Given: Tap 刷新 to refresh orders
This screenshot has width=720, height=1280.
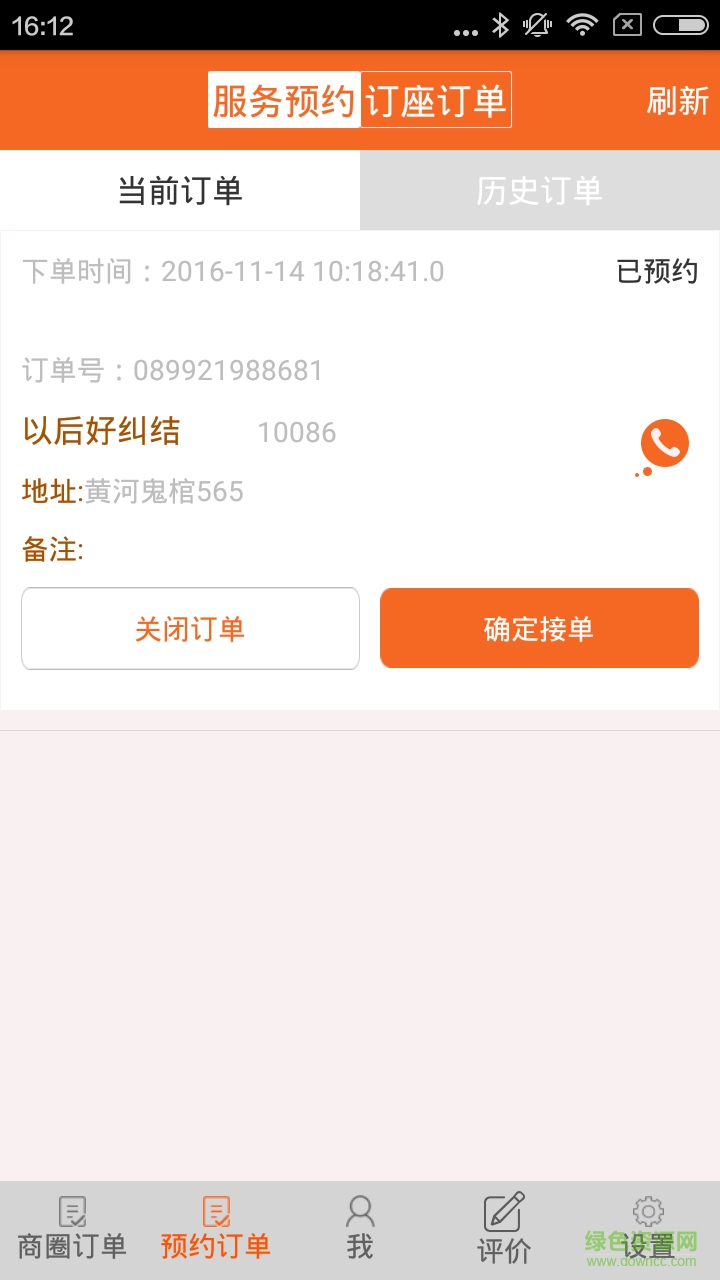Looking at the screenshot, I should [677, 101].
